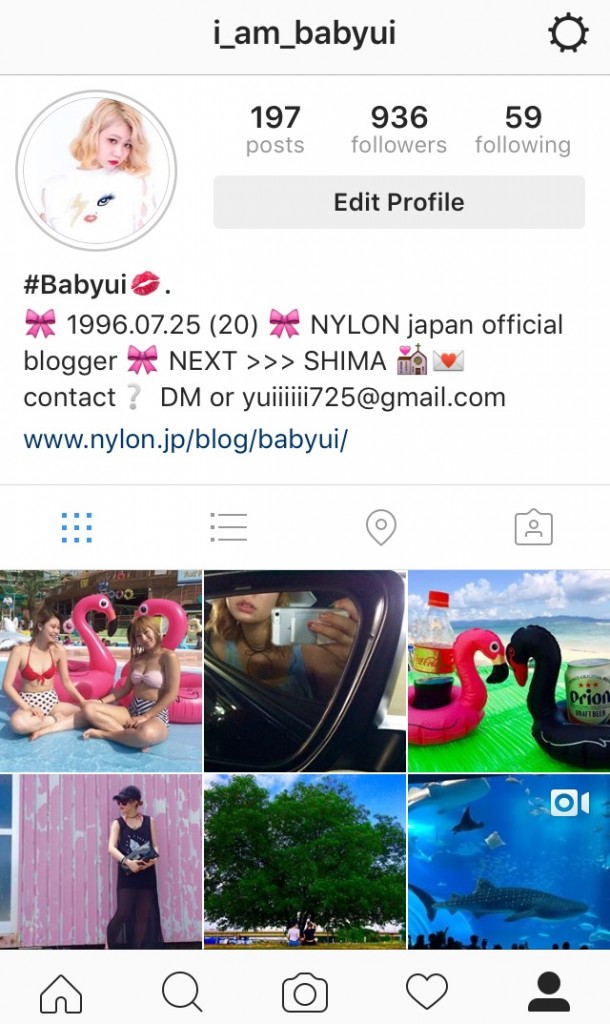The height and width of the screenshot is (1024, 610).
Task: Go to the Home feed
Action: [x=61, y=992]
